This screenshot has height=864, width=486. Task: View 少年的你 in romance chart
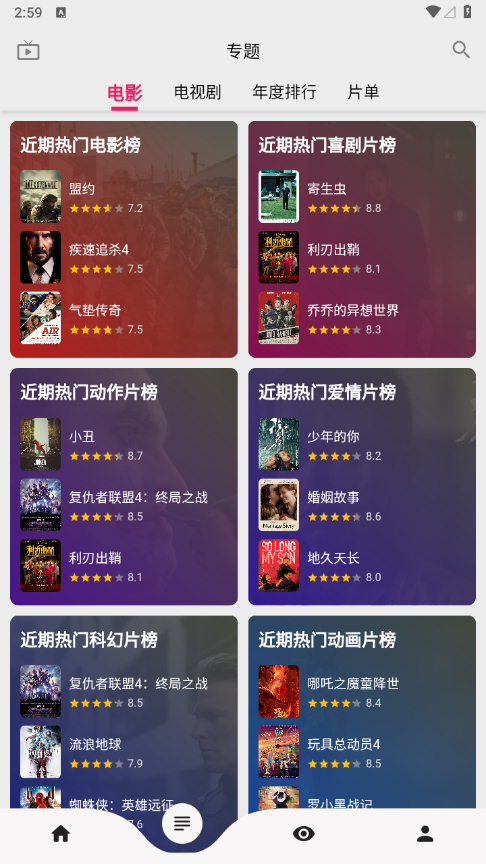tap(362, 444)
